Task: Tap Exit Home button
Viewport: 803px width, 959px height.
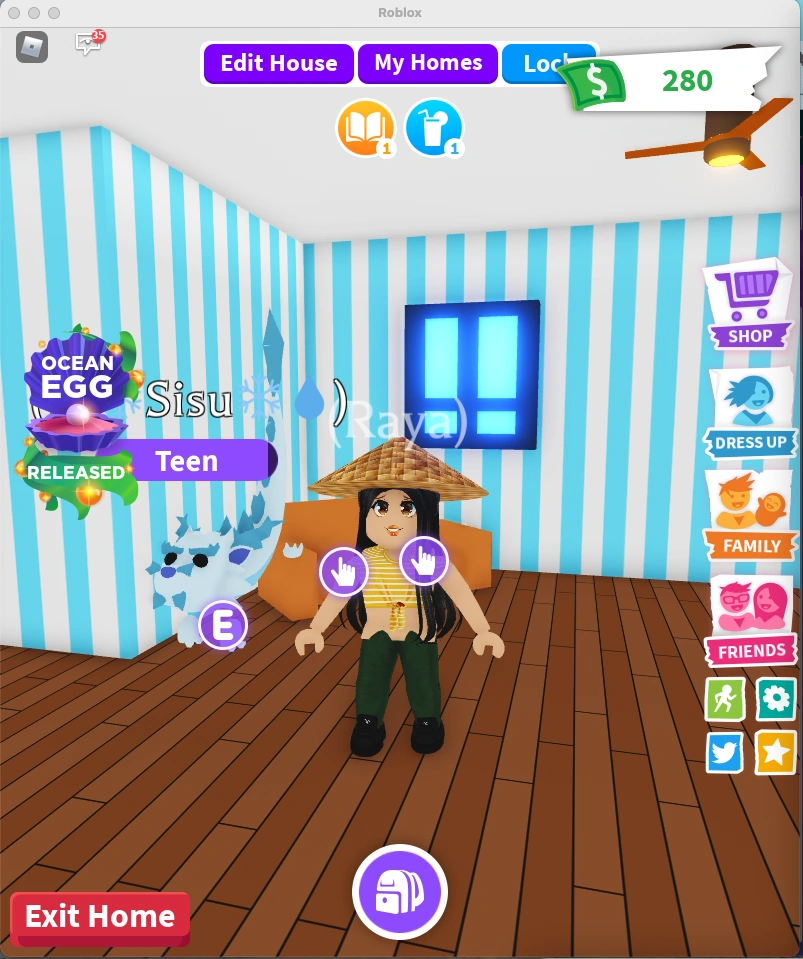Action: 100,917
